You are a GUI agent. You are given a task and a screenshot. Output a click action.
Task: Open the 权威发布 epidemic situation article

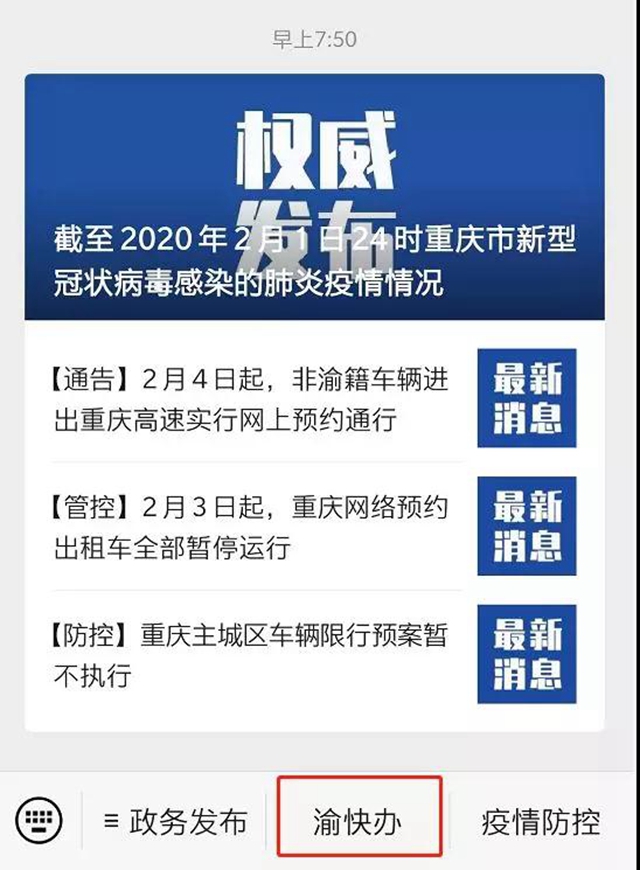point(314,200)
